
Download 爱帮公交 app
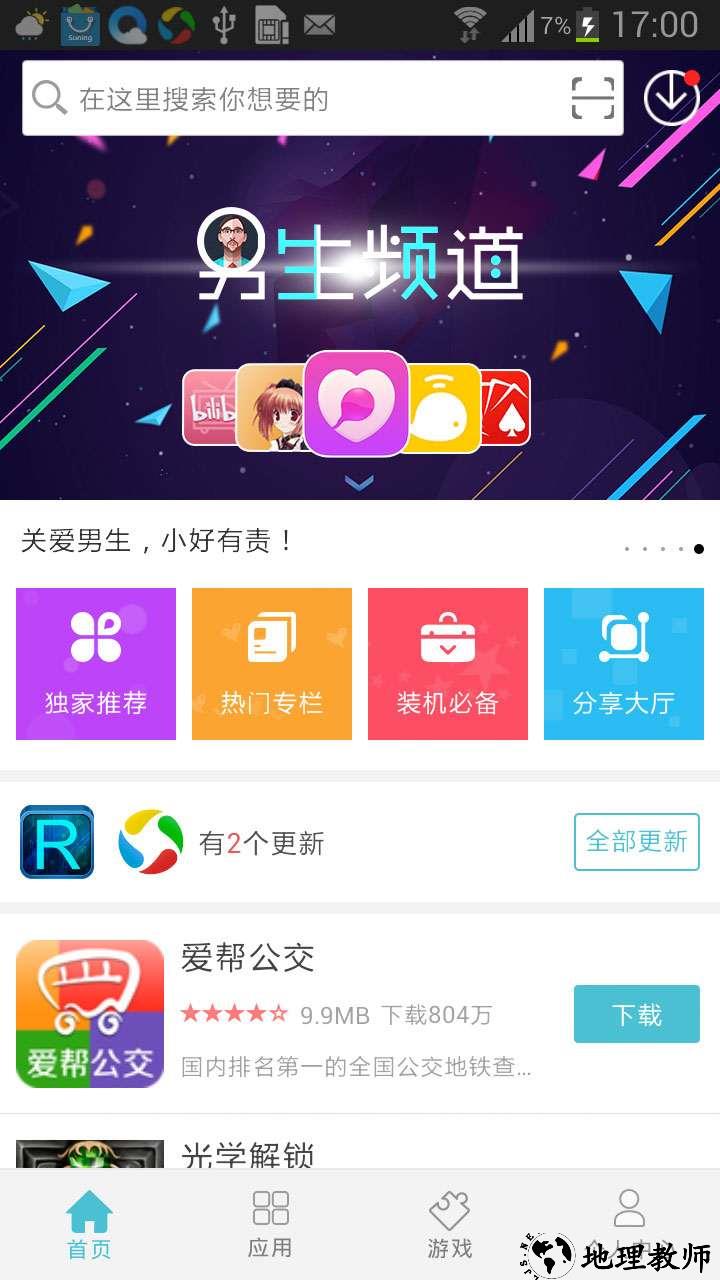tap(636, 1014)
